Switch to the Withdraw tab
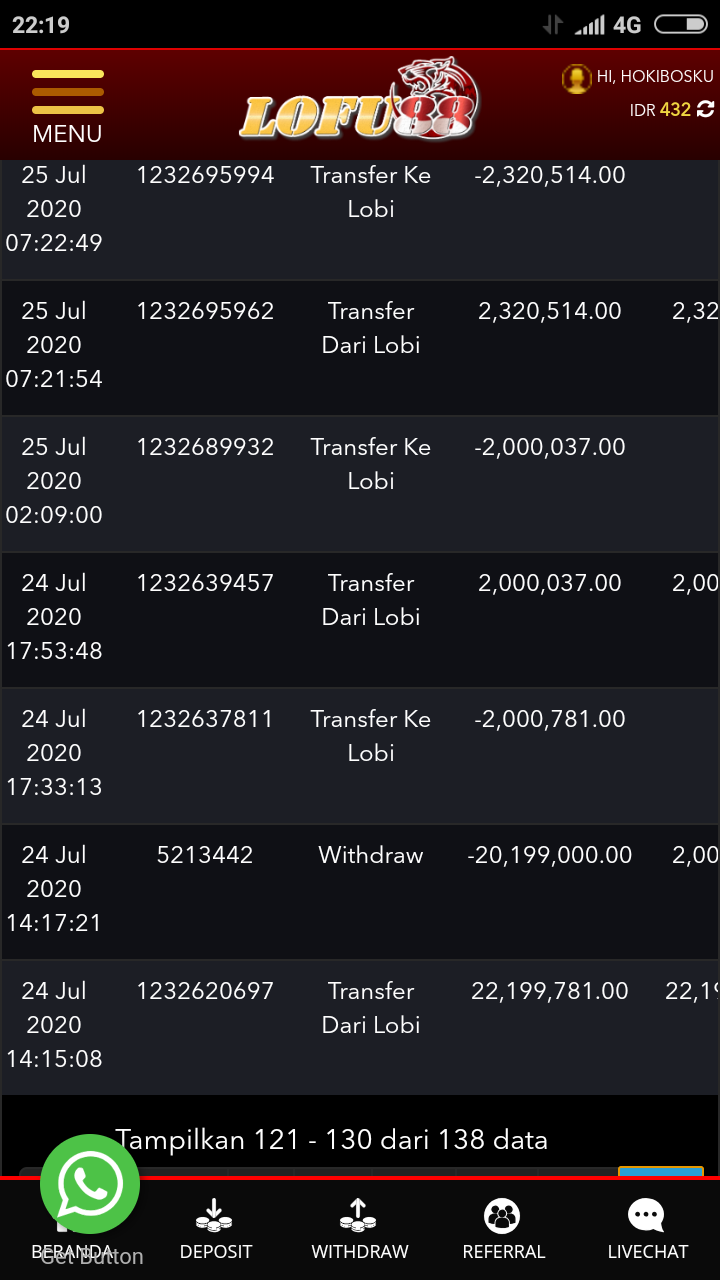 359,1229
